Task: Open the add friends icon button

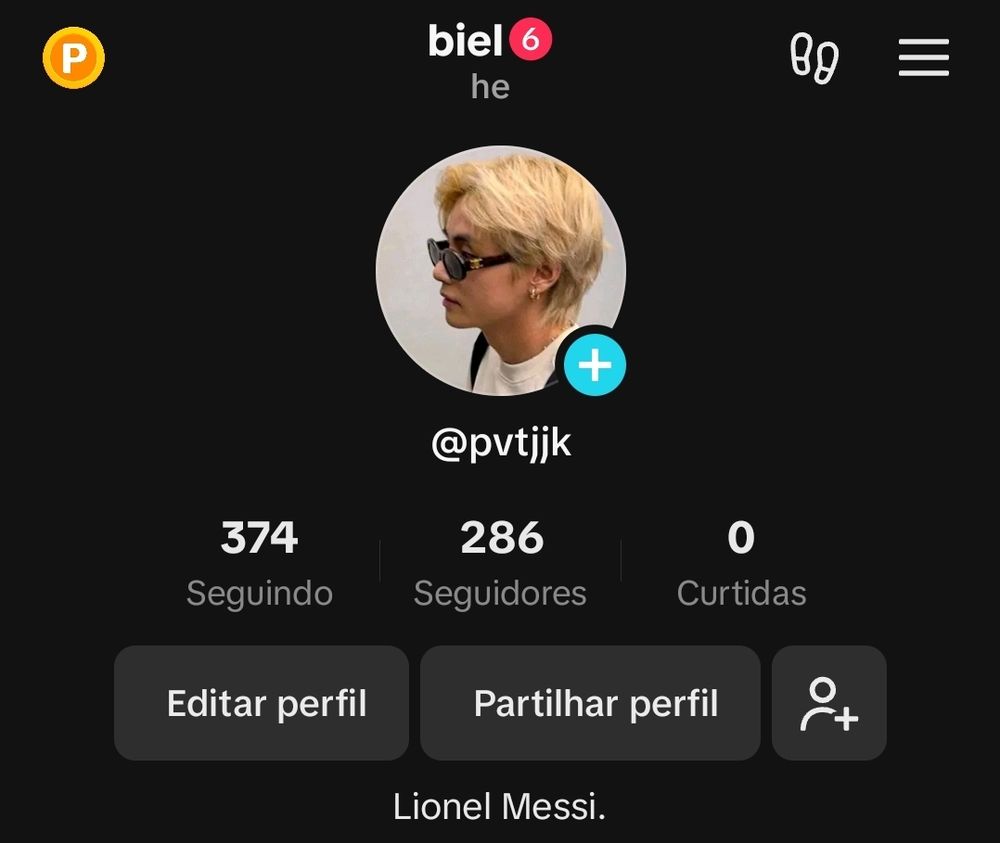Action: 829,703
